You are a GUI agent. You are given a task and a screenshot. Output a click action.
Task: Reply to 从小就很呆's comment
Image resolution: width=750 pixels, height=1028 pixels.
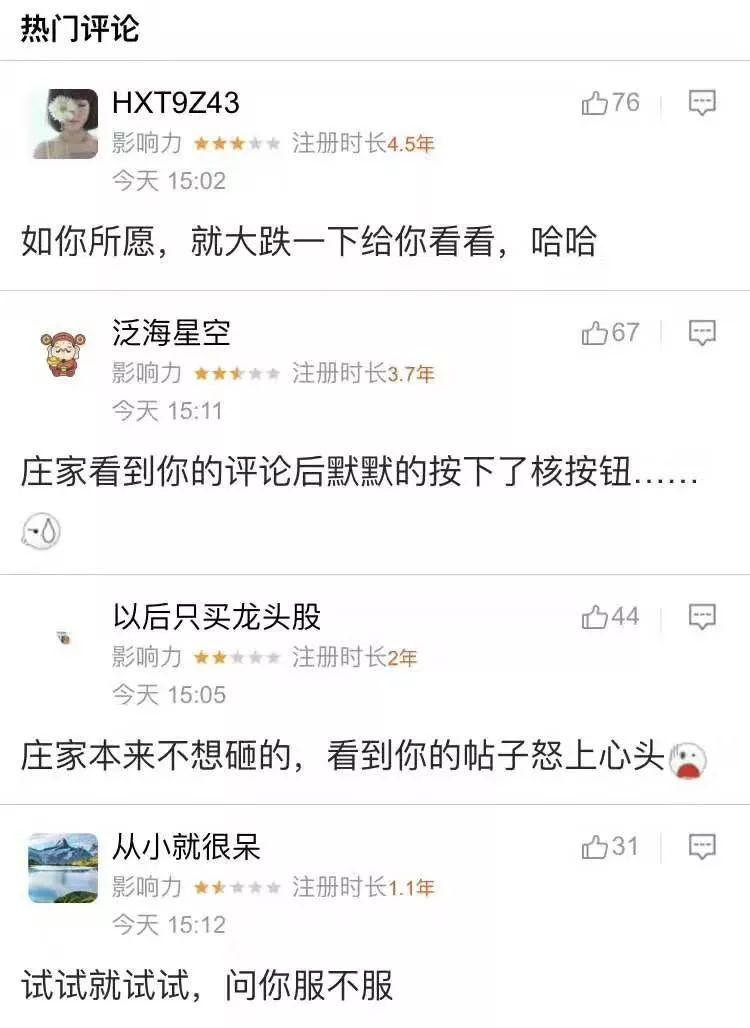(702, 846)
